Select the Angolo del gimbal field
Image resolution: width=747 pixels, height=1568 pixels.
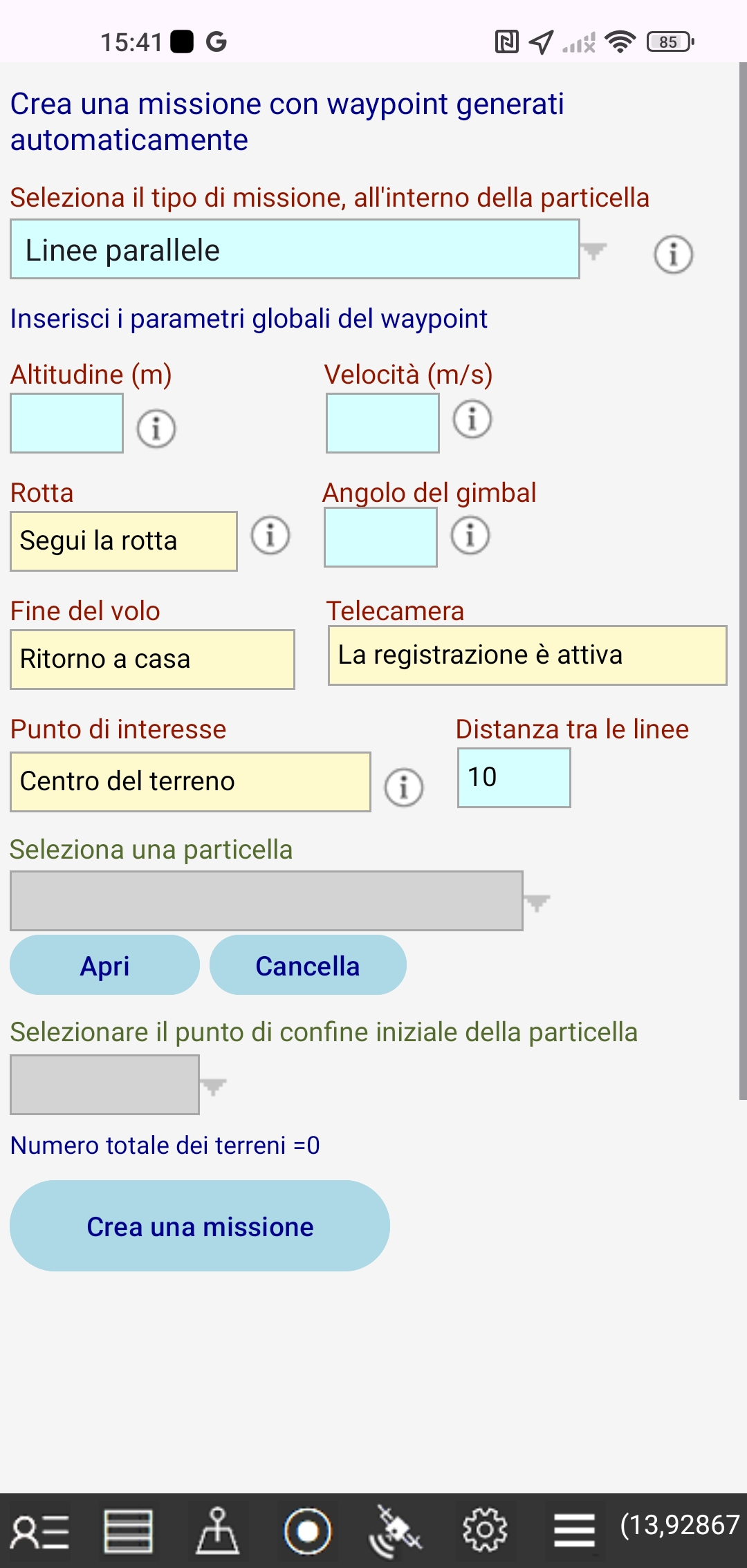click(380, 537)
